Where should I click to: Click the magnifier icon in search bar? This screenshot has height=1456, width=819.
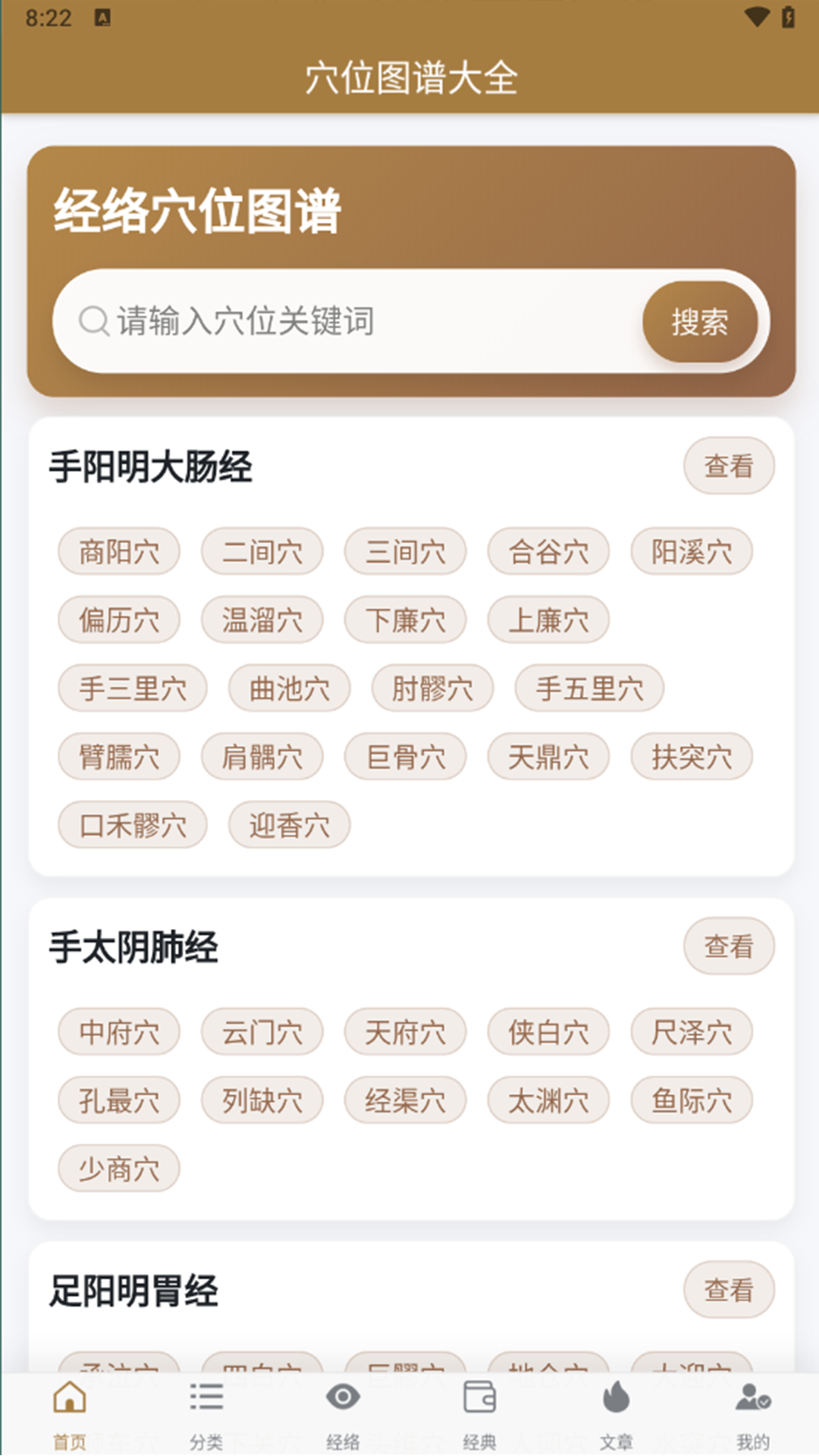click(x=93, y=322)
